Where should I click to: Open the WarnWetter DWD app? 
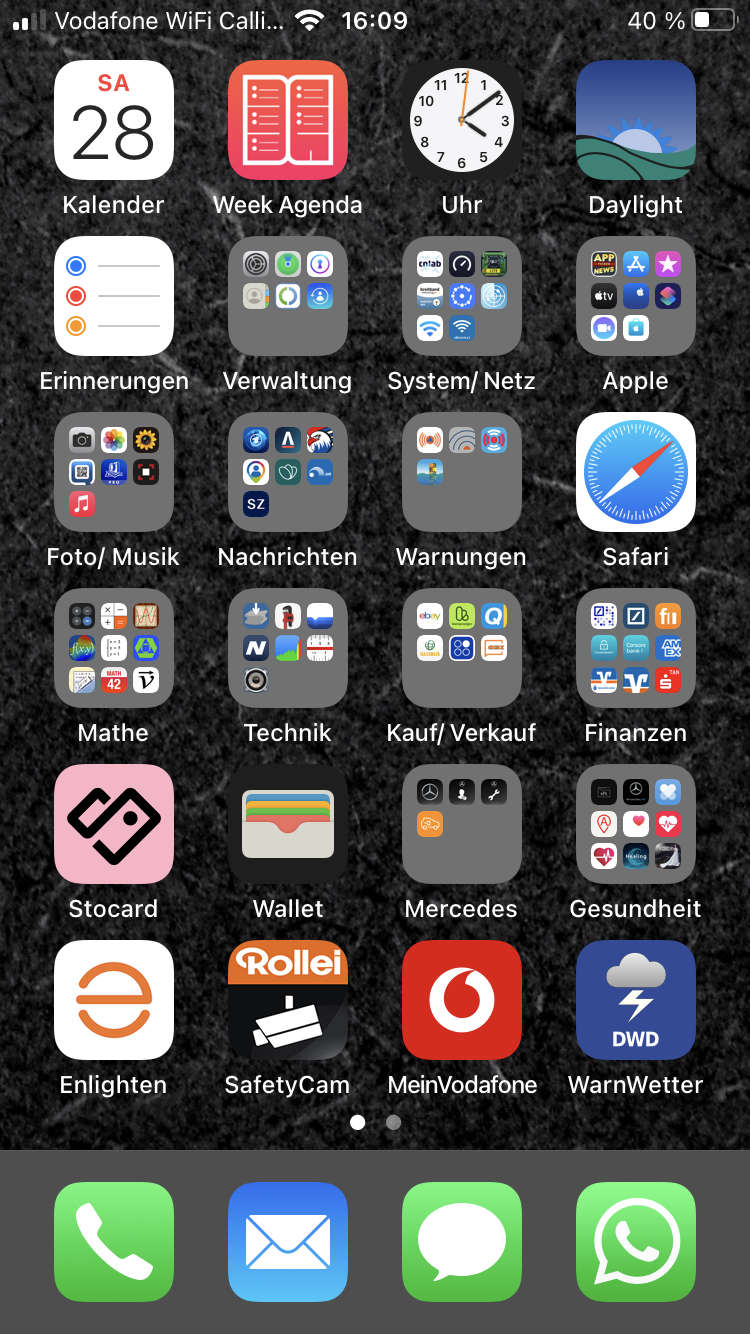click(636, 1000)
